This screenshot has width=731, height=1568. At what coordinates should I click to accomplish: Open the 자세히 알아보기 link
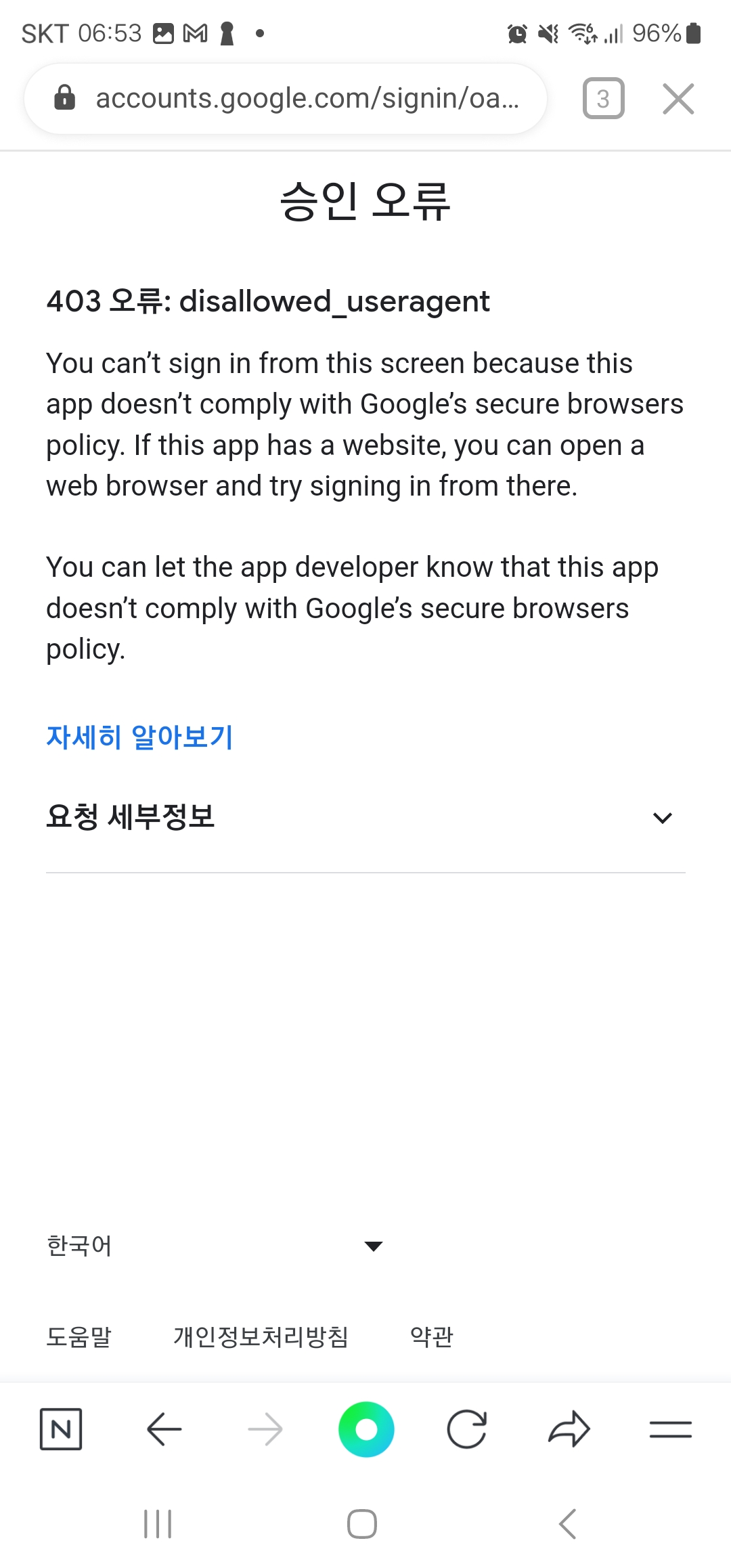(139, 737)
